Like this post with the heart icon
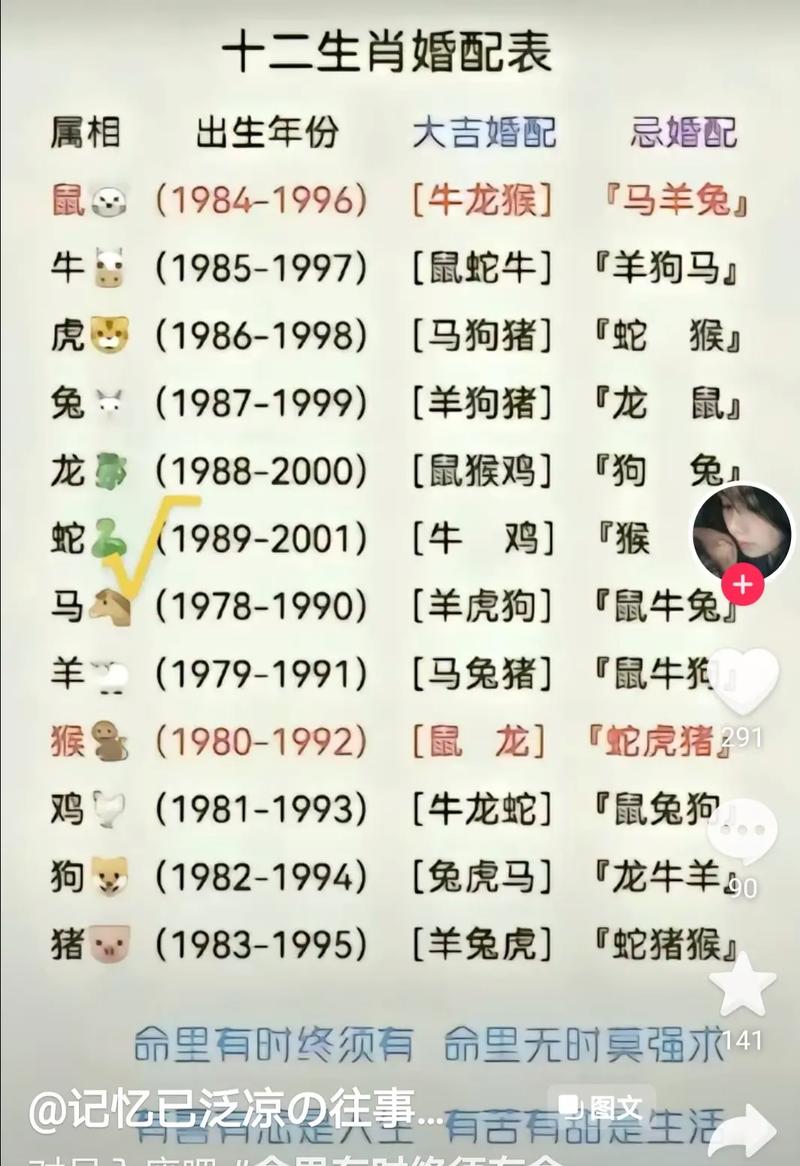This screenshot has height=1166, width=800. pyautogui.click(x=742, y=682)
